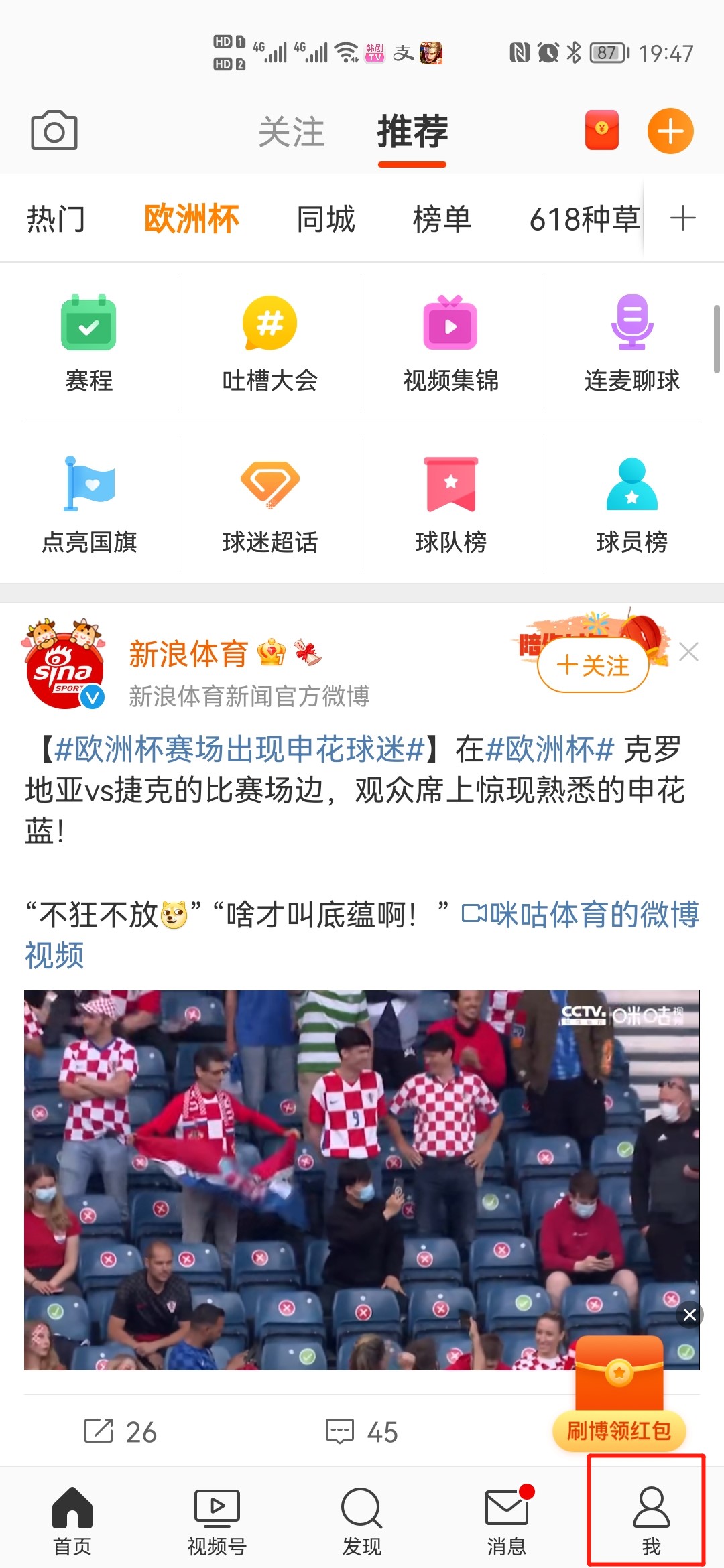The height and width of the screenshot is (1568, 724).
Task: Tap the orange plus compose button
Action: point(670,131)
